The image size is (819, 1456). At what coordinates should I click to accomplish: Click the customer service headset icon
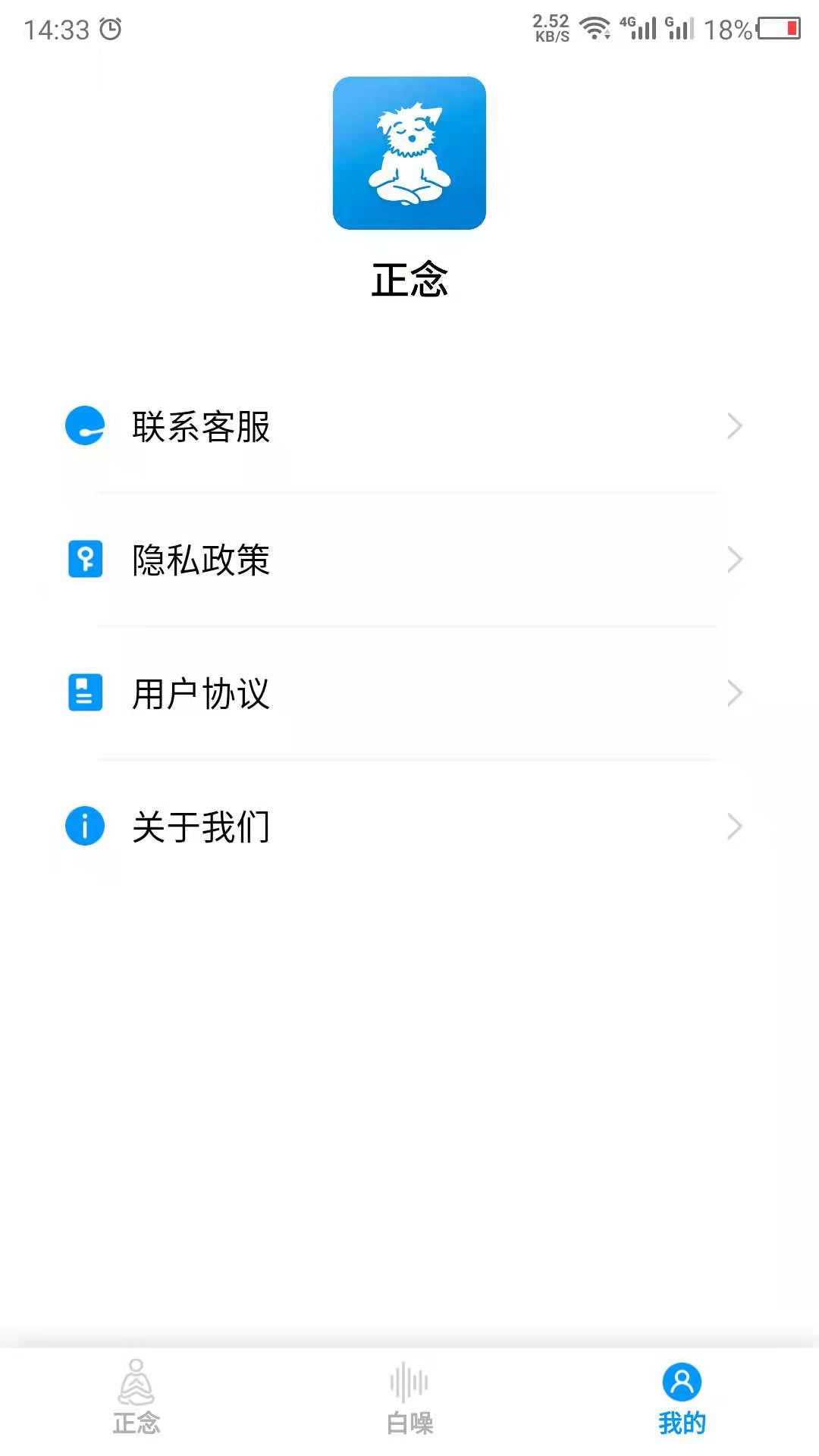(x=84, y=426)
